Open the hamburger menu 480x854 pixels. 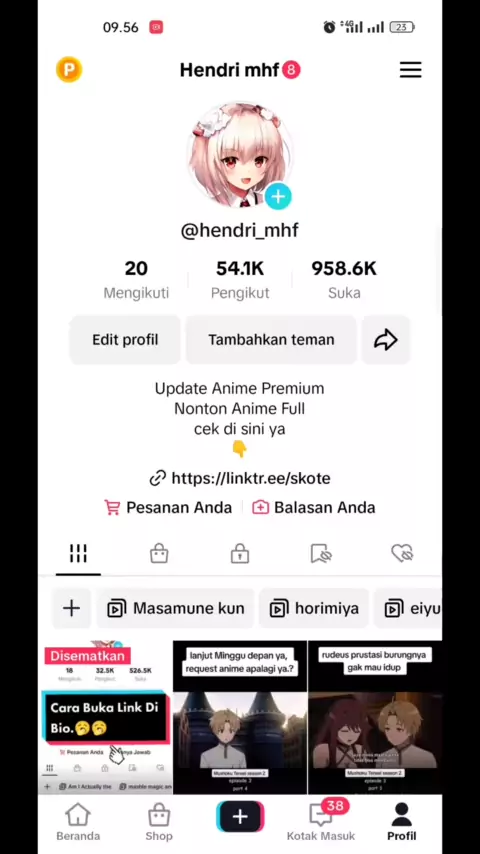[410, 70]
